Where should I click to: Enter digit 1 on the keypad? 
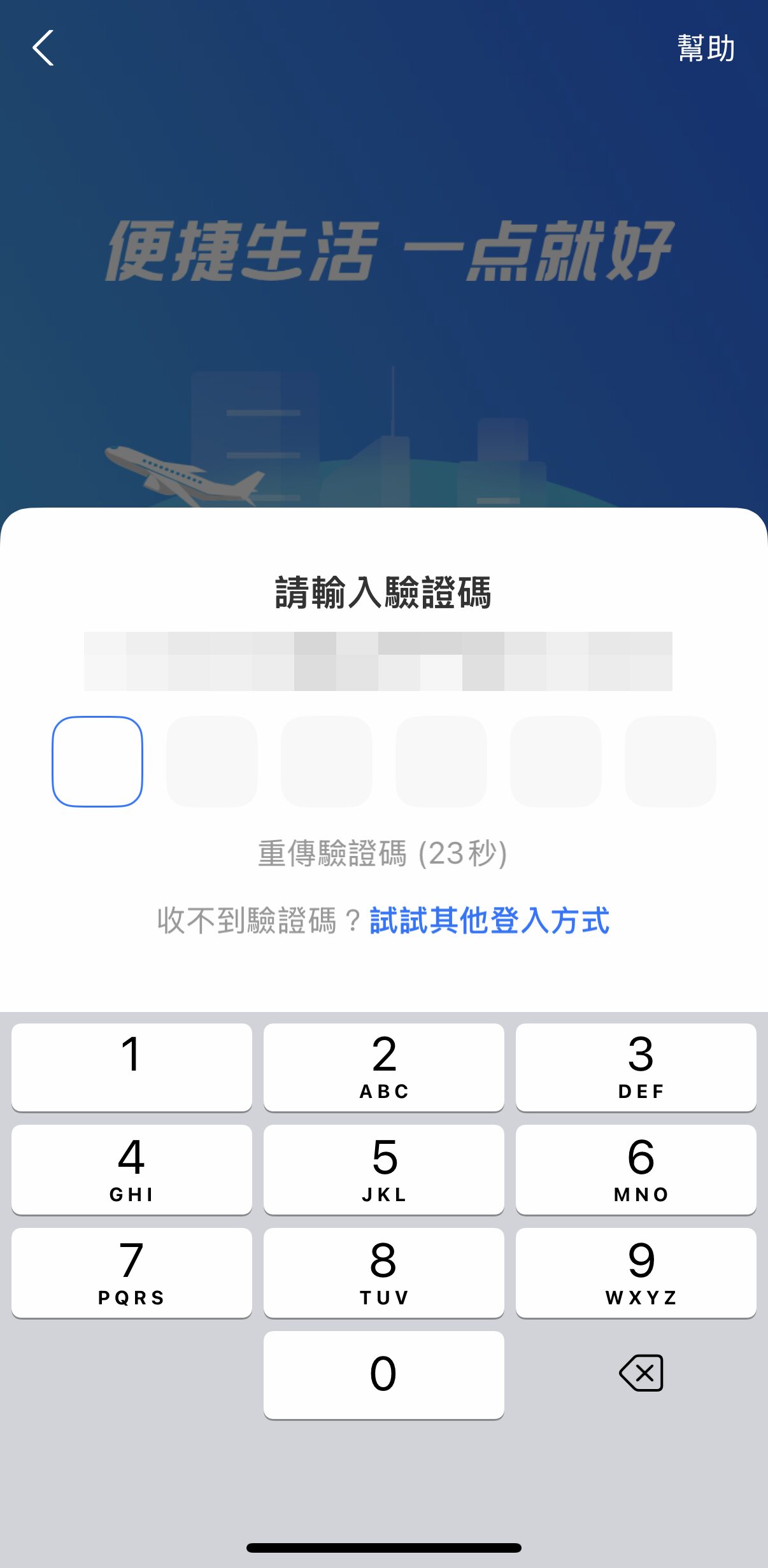click(132, 1067)
